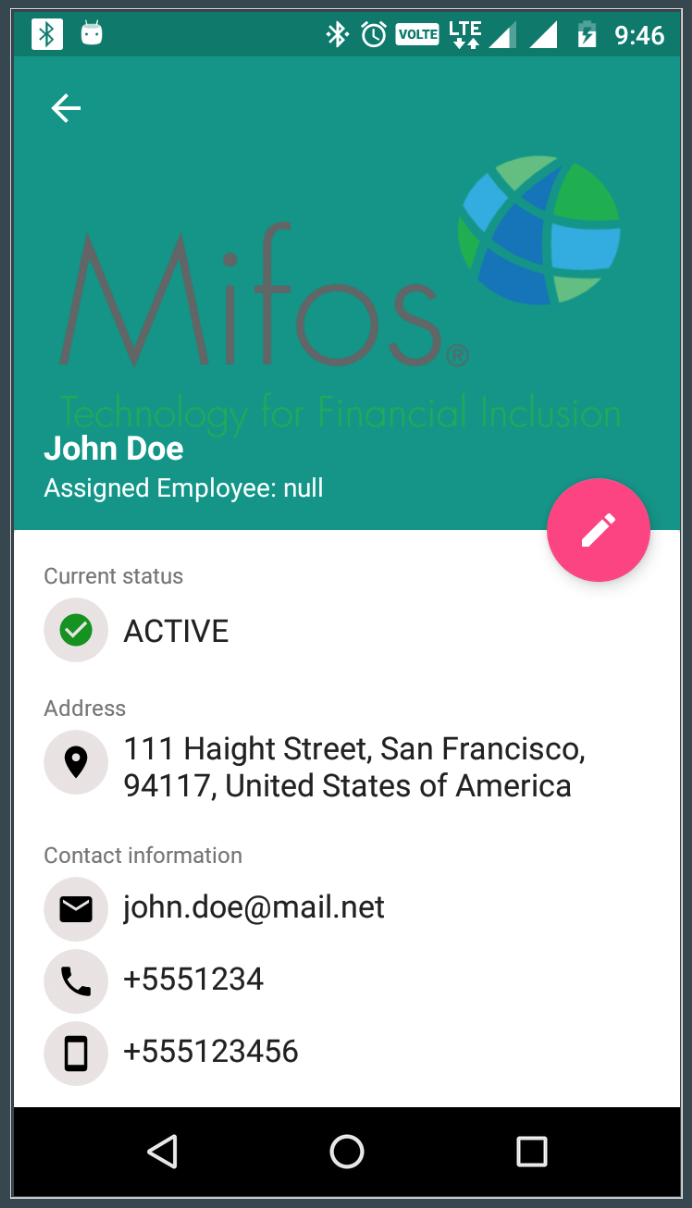Screen dimensions: 692x1208
Task: Open the system recent apps view
Action: pos(531,1152)
